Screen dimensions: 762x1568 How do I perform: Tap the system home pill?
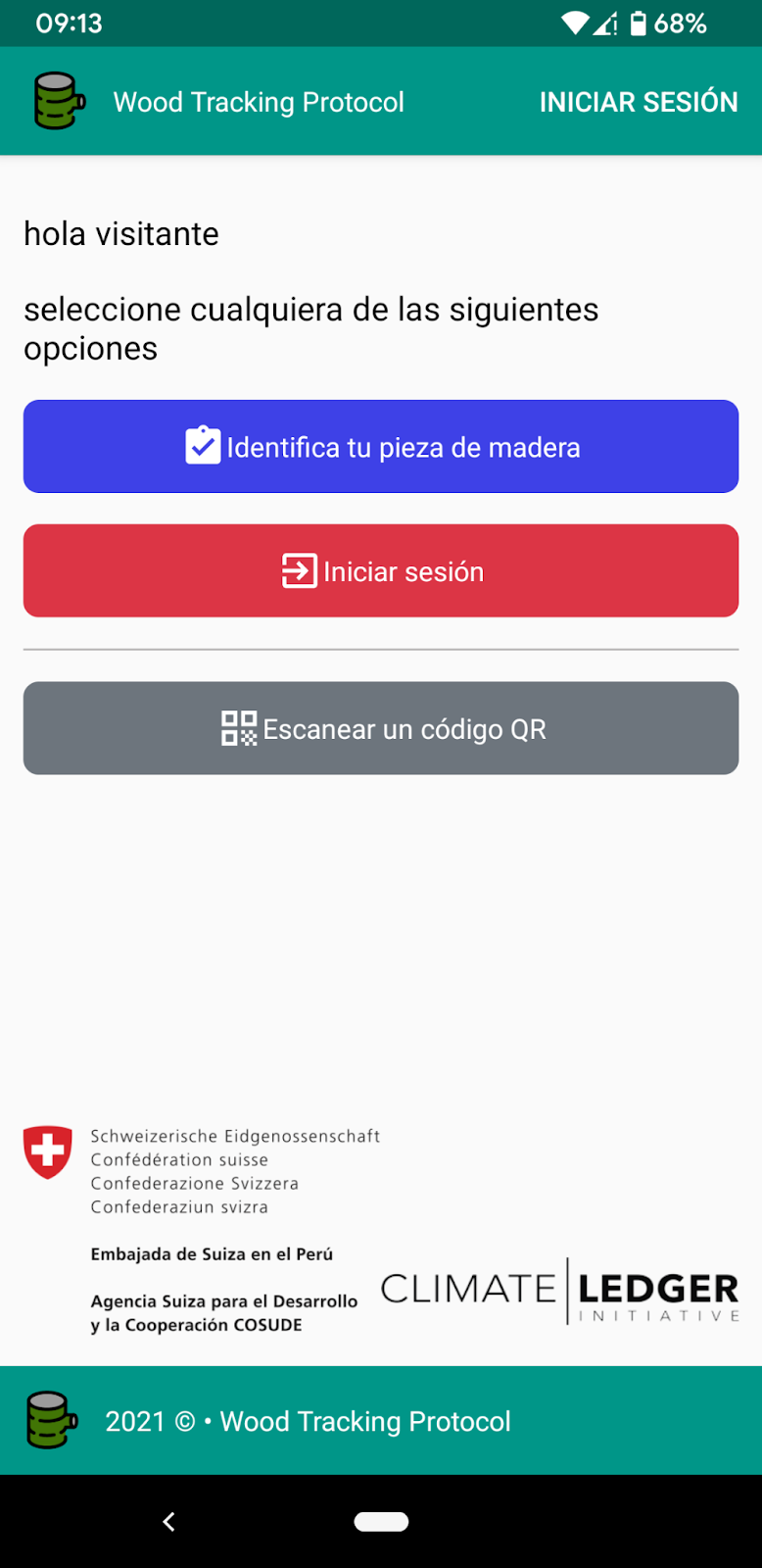click(x=381, y=1521)
